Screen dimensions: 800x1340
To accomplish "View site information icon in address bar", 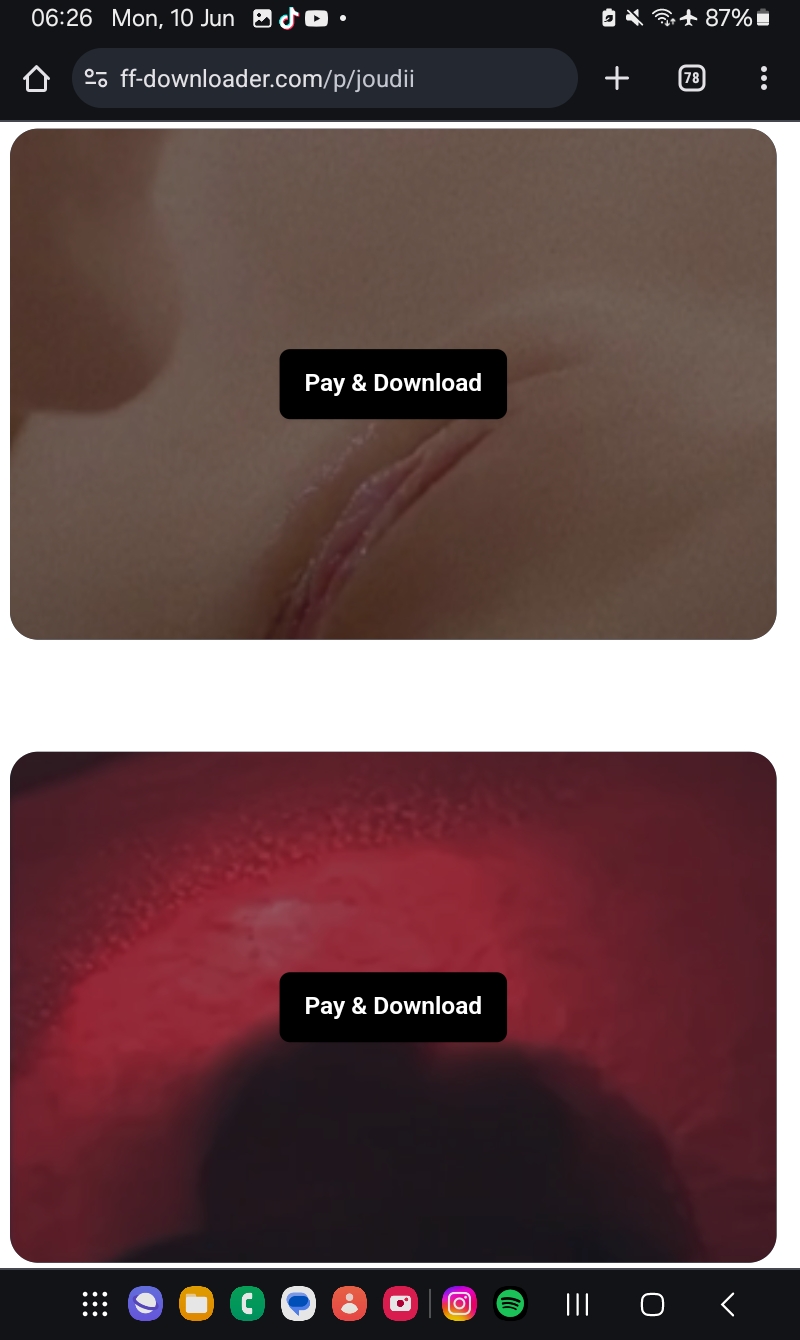I will point(96,78).
